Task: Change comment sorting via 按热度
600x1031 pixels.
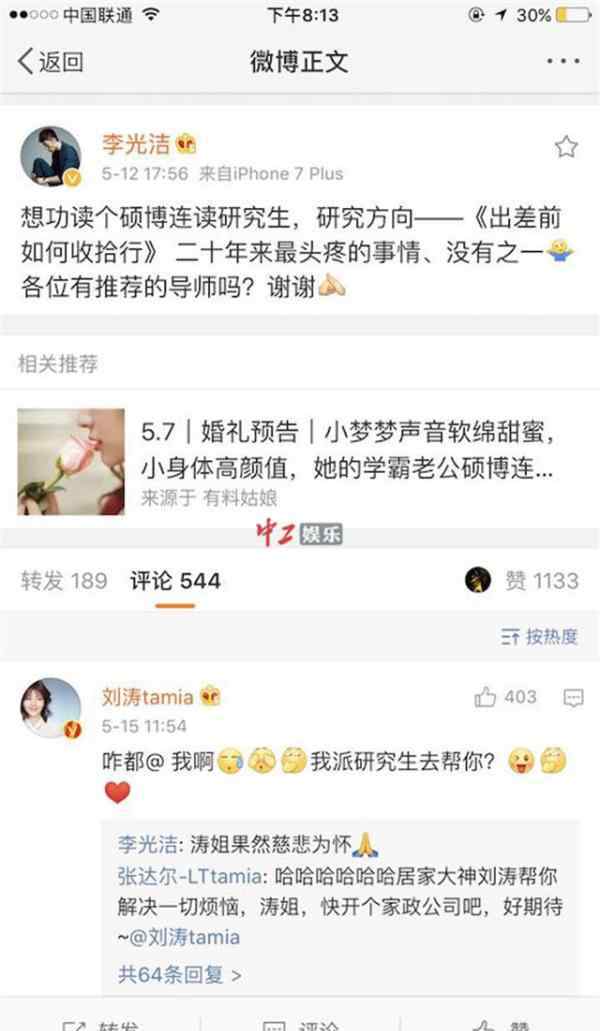Action: coord(540,637)
